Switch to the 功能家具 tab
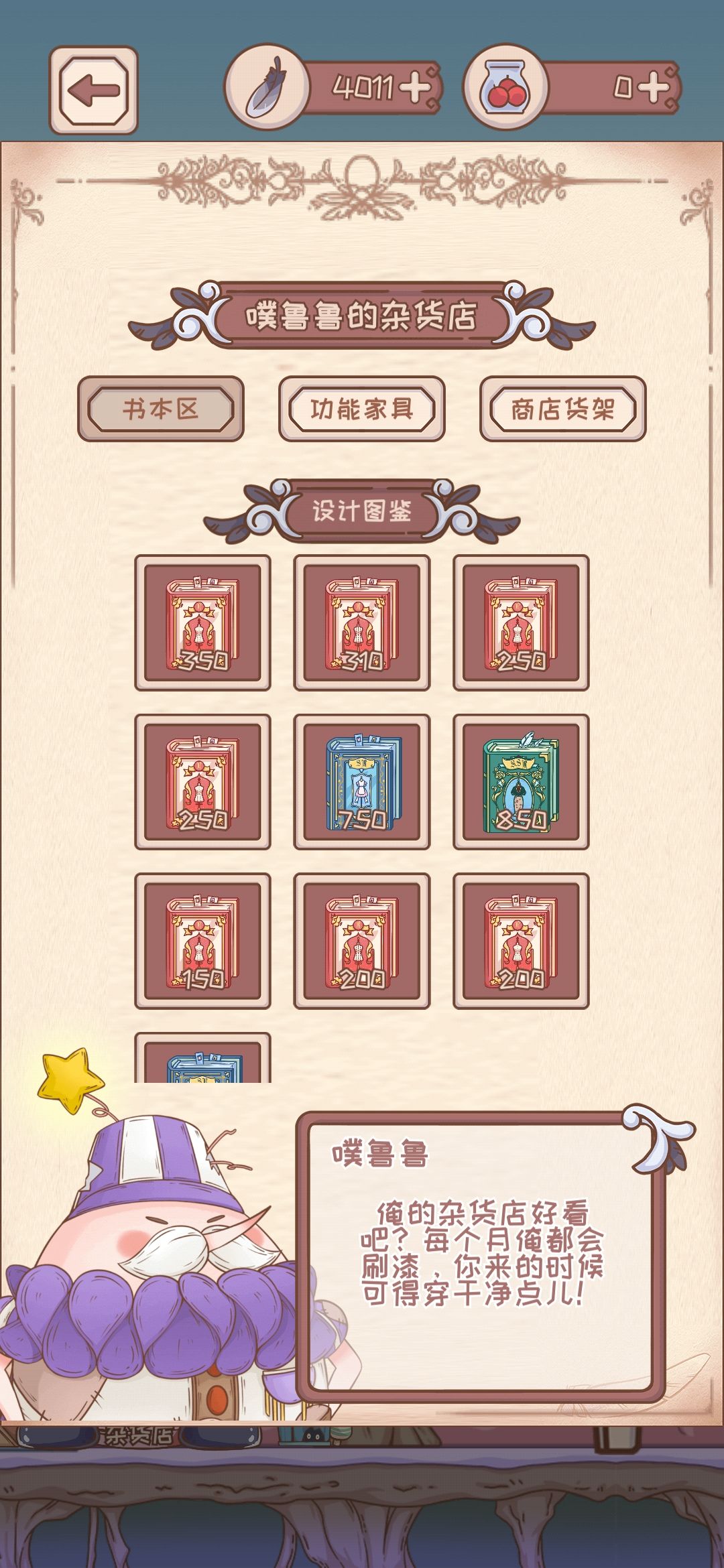724x1568 pixels. point(362,407)
